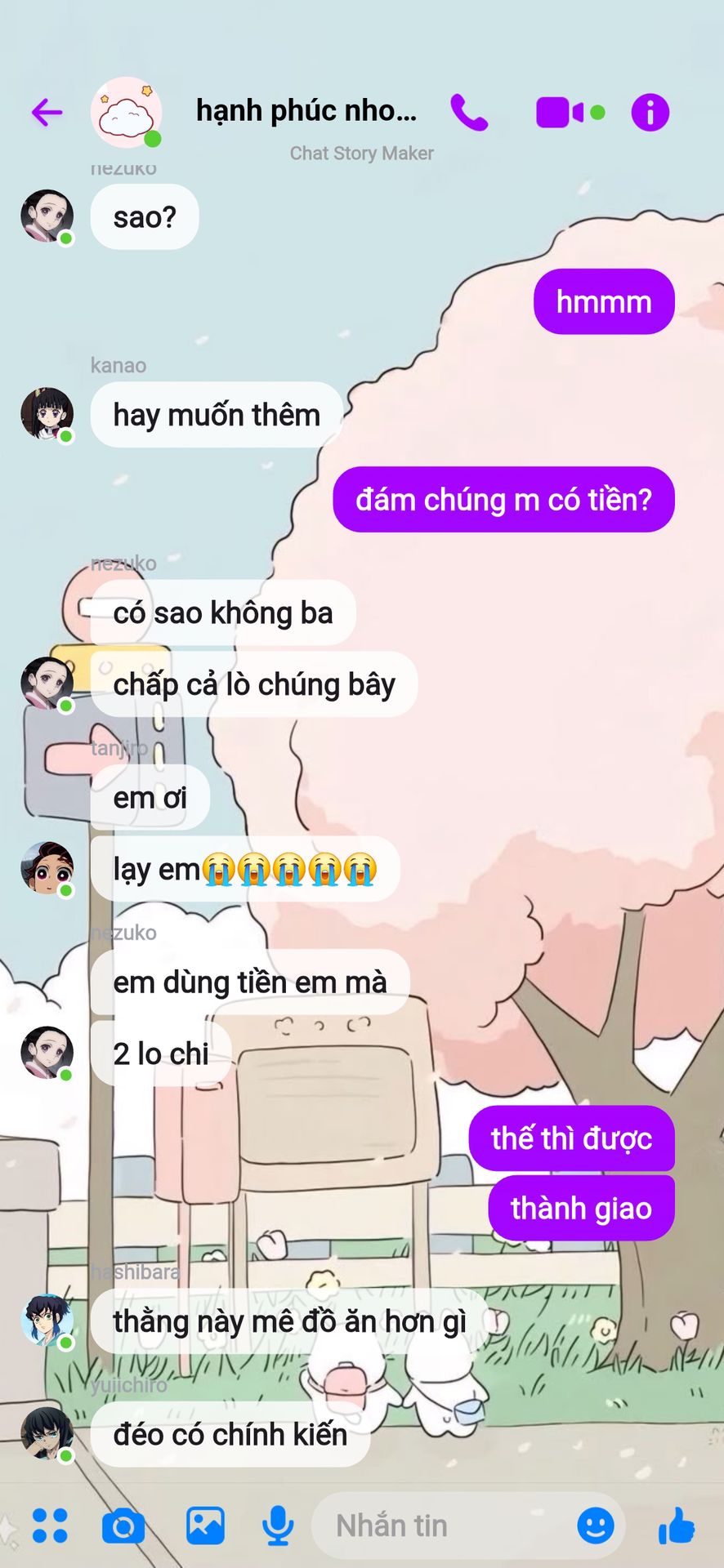The height and width of the screenshot is (1568, 724).
Task: Tap kanao's profile picture
Action: tap(47, 414)
